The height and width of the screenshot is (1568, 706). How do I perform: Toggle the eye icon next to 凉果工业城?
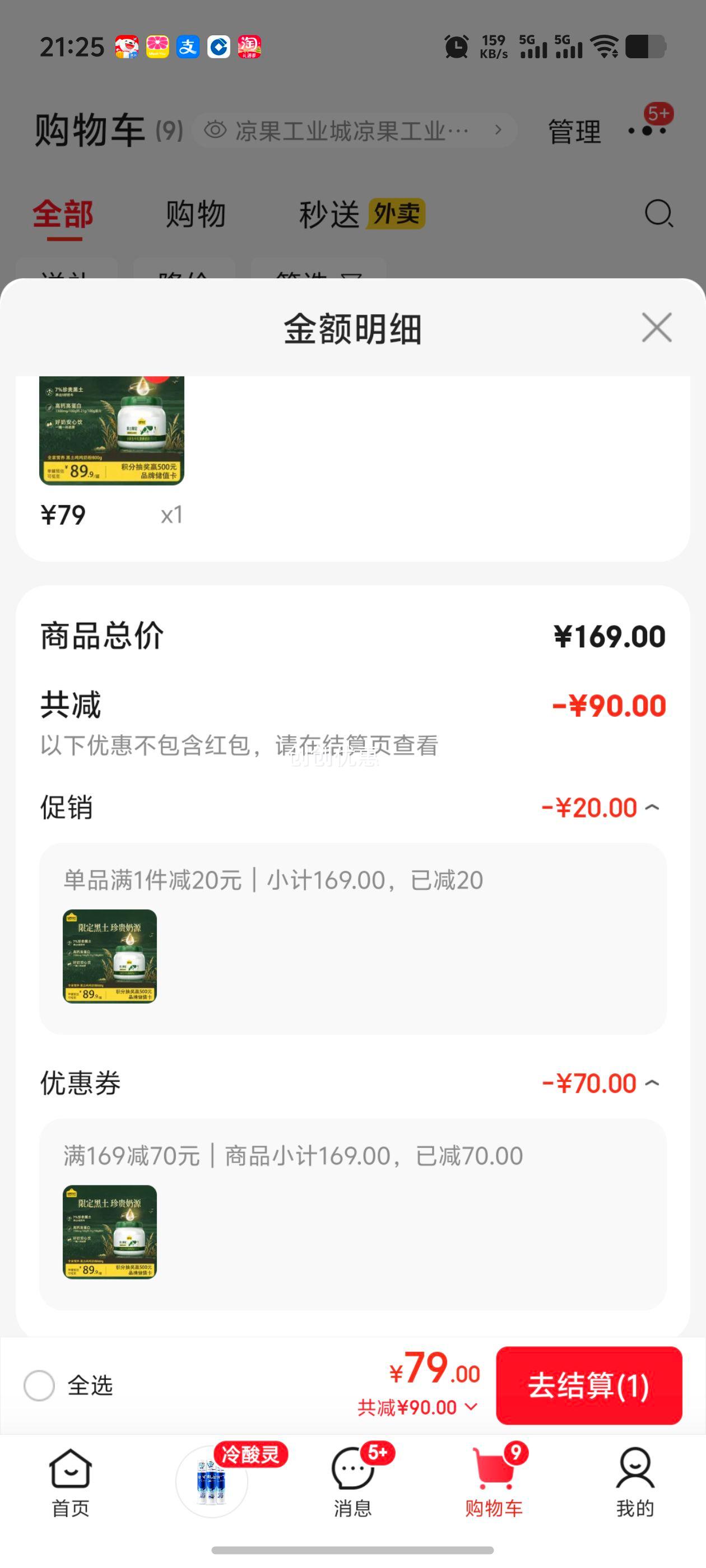pos(215,129)
